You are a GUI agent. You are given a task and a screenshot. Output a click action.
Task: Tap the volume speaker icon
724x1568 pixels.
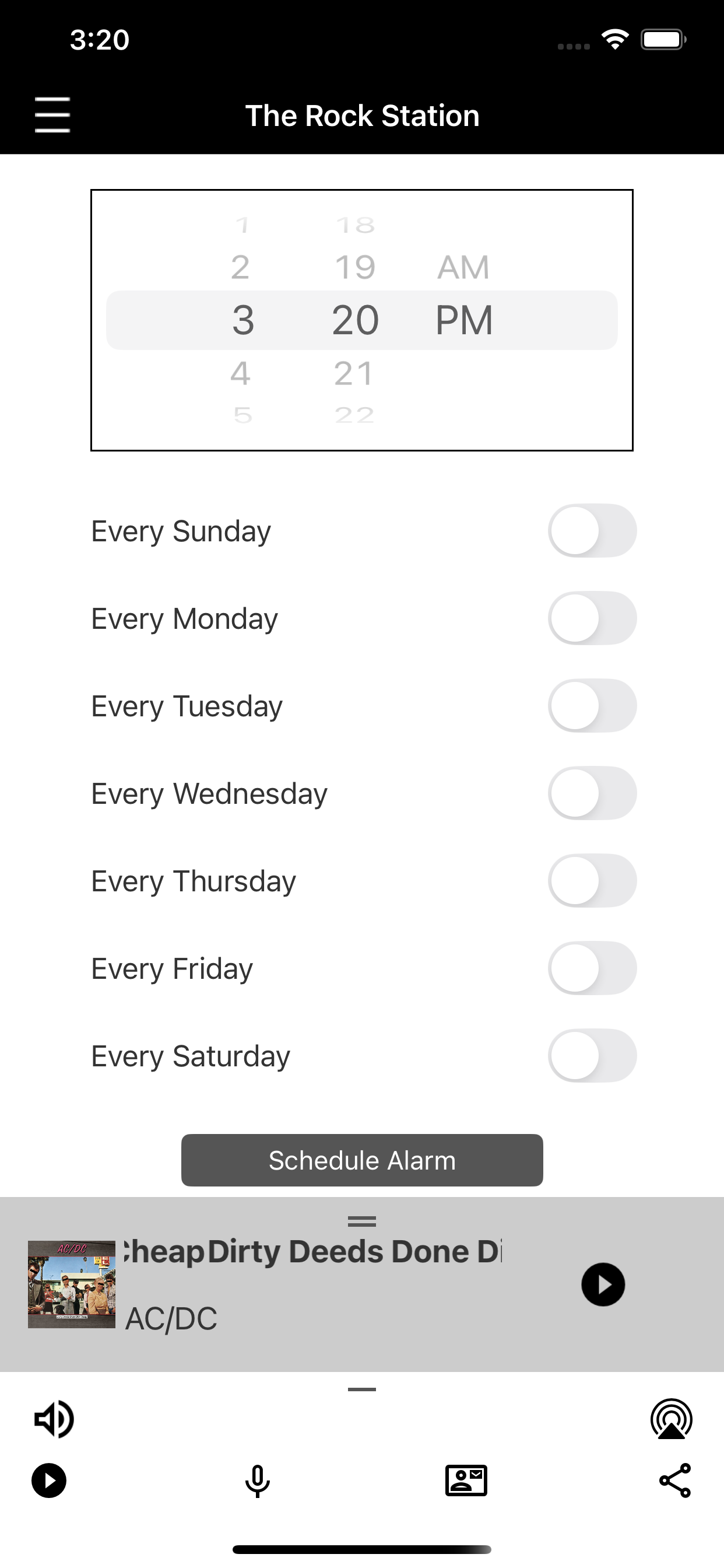point(54,1419)
